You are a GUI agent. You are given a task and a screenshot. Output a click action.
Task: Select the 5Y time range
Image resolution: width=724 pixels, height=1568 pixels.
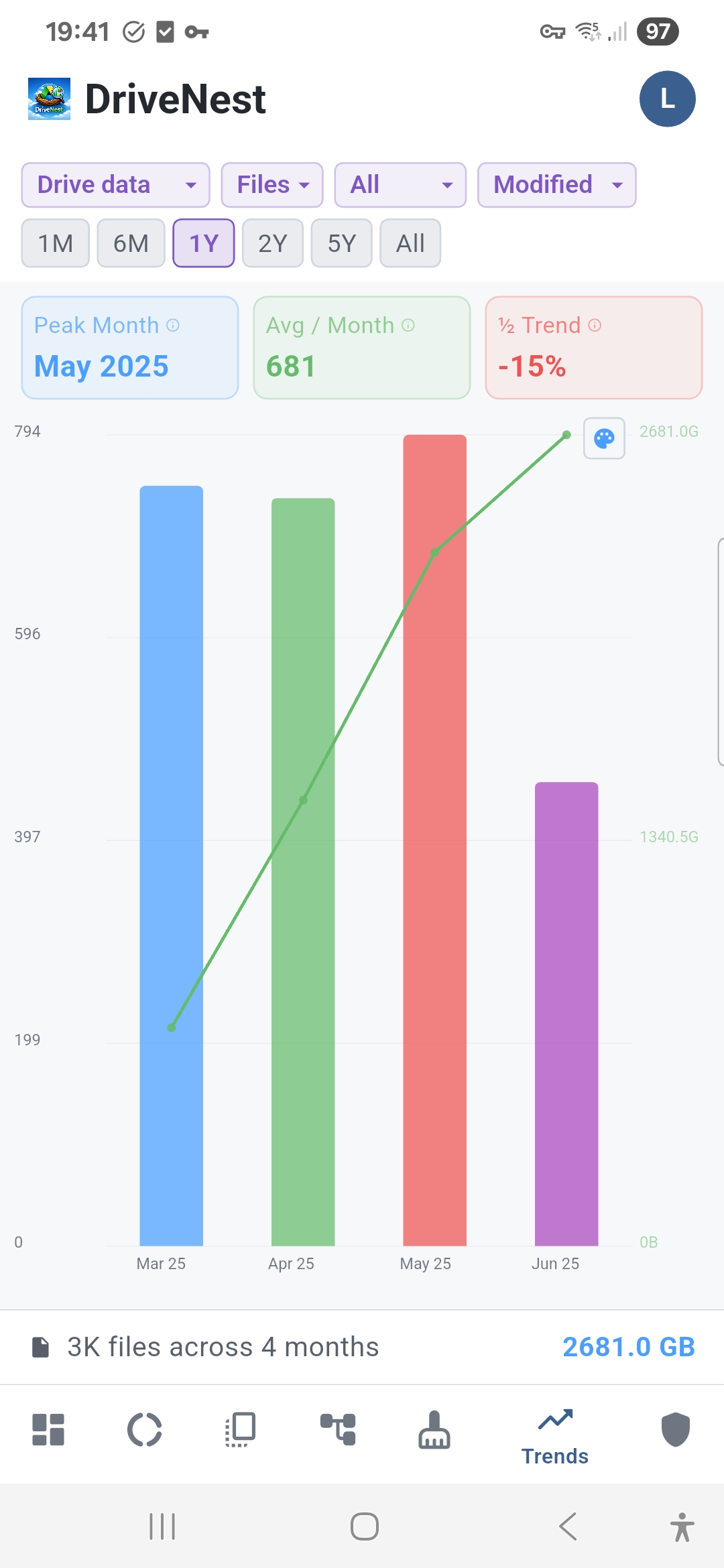341,243
